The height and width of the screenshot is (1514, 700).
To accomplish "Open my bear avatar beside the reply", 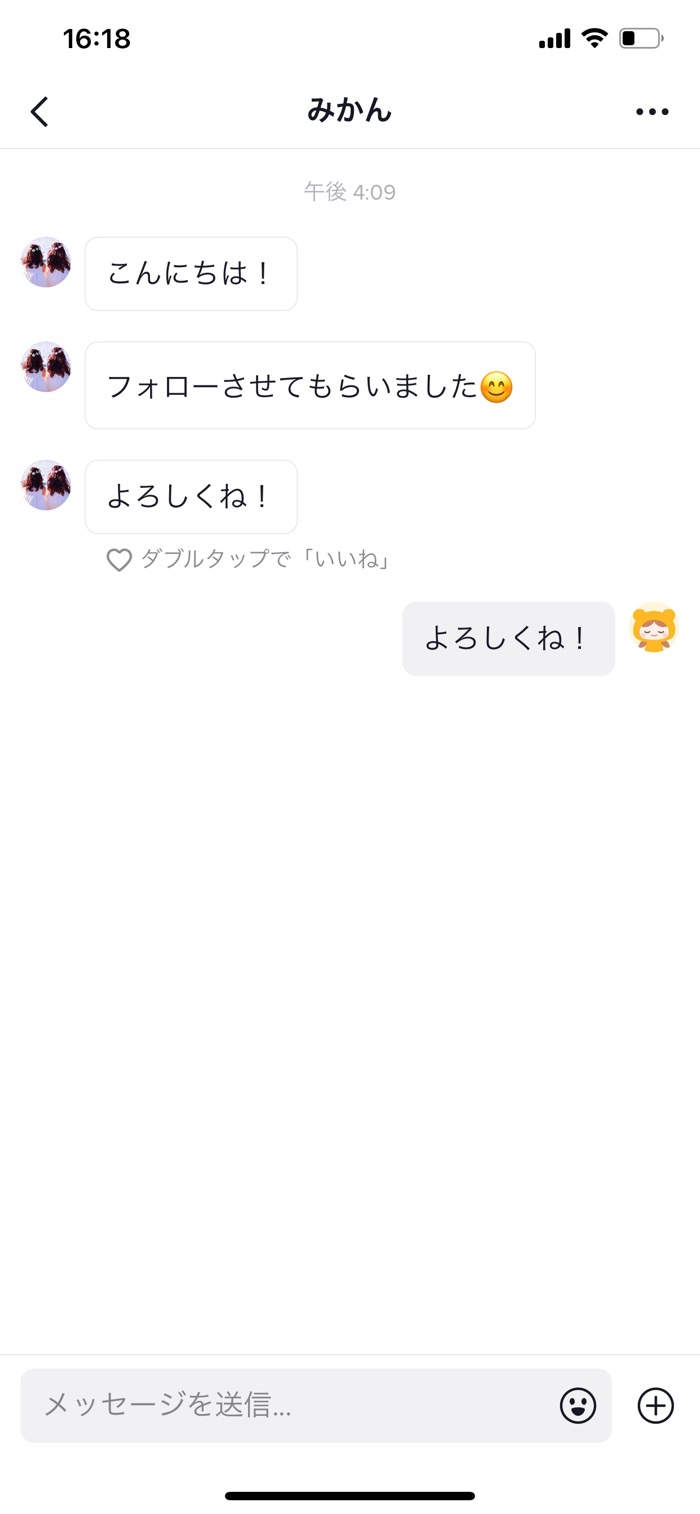I will click(654, 629).
